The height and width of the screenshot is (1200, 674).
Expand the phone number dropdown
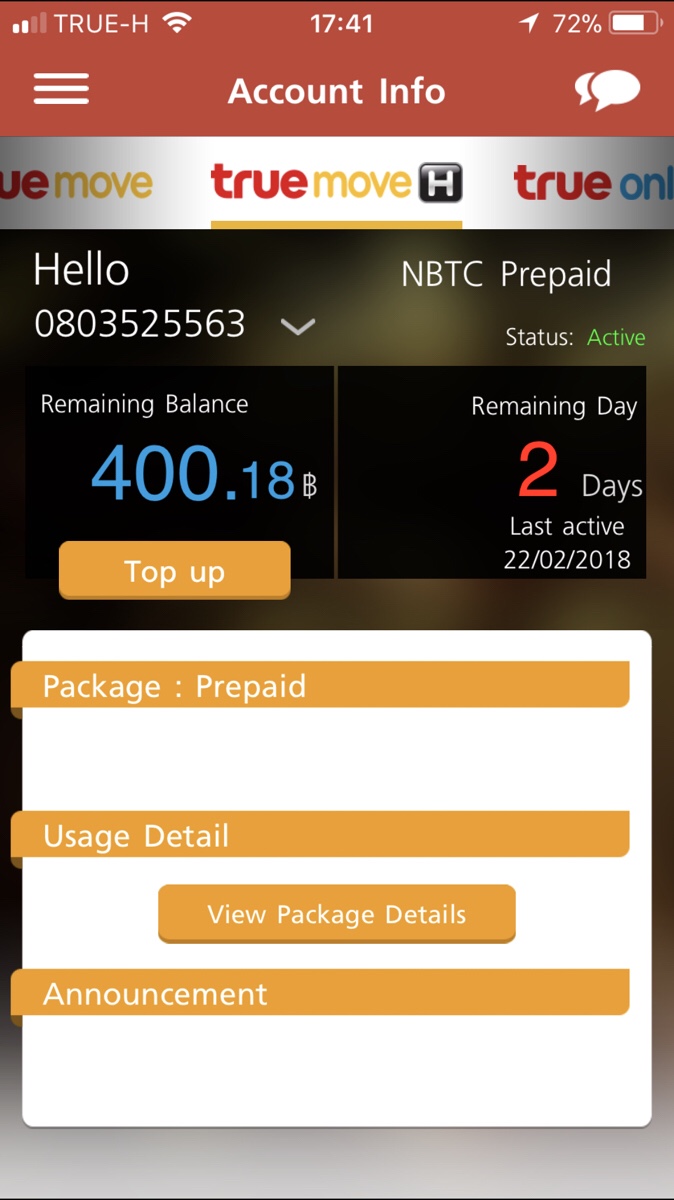click(x=298, y=326)
